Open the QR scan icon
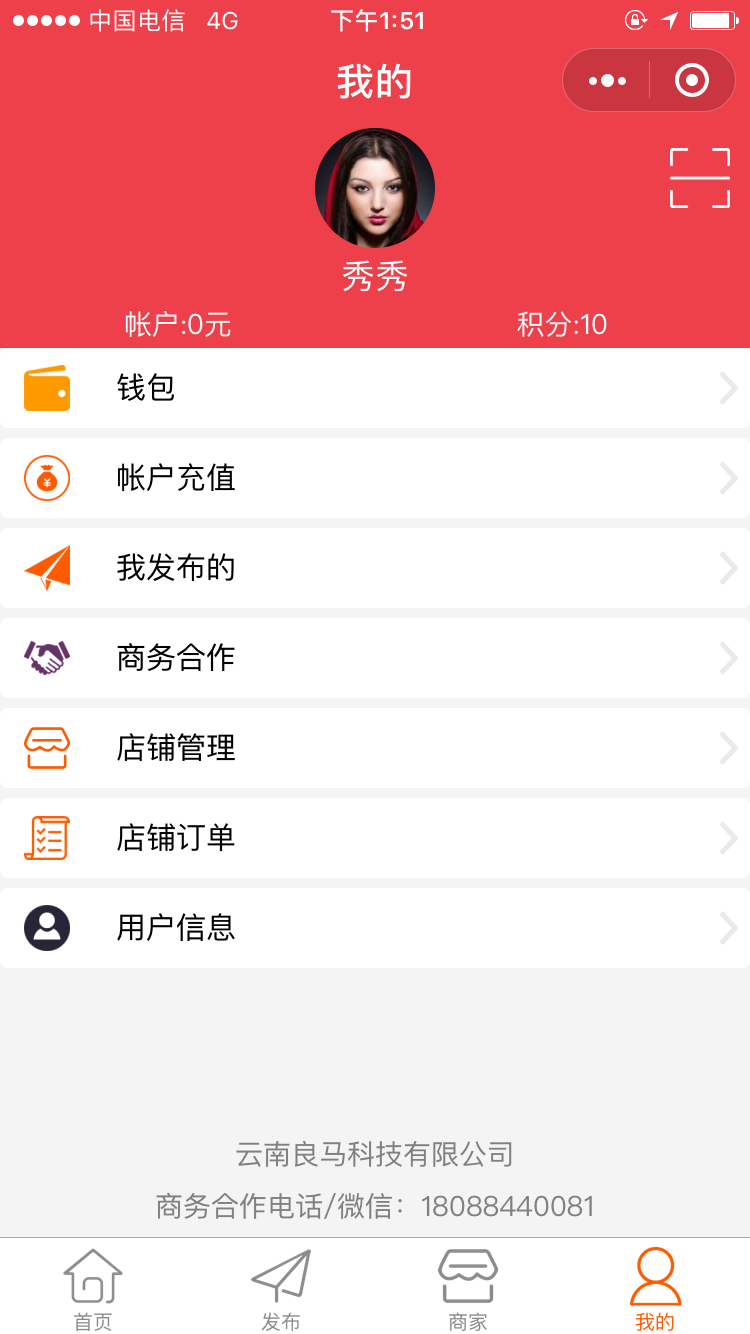This screenshot has width=750, height=1334. click(x=700, y=178)
